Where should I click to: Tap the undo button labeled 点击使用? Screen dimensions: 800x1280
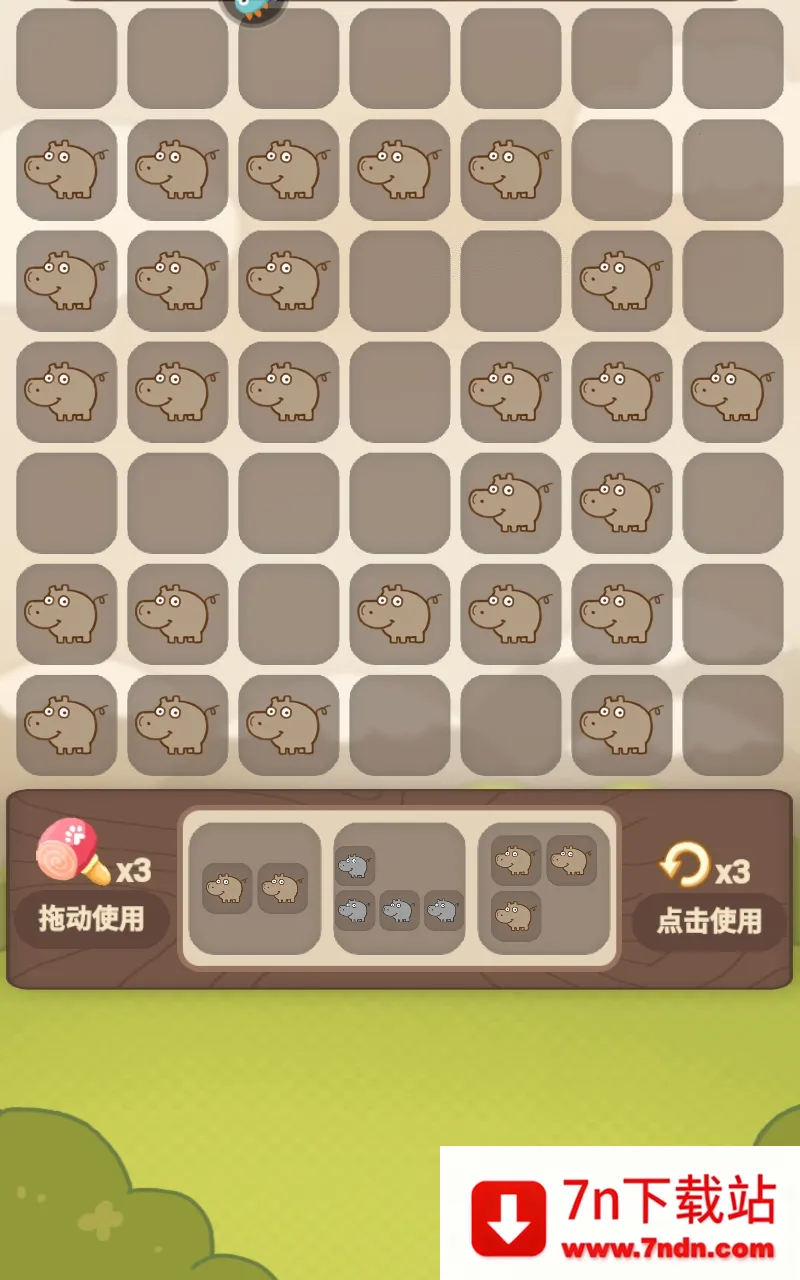pyautogui.click(x=709, y=920)
